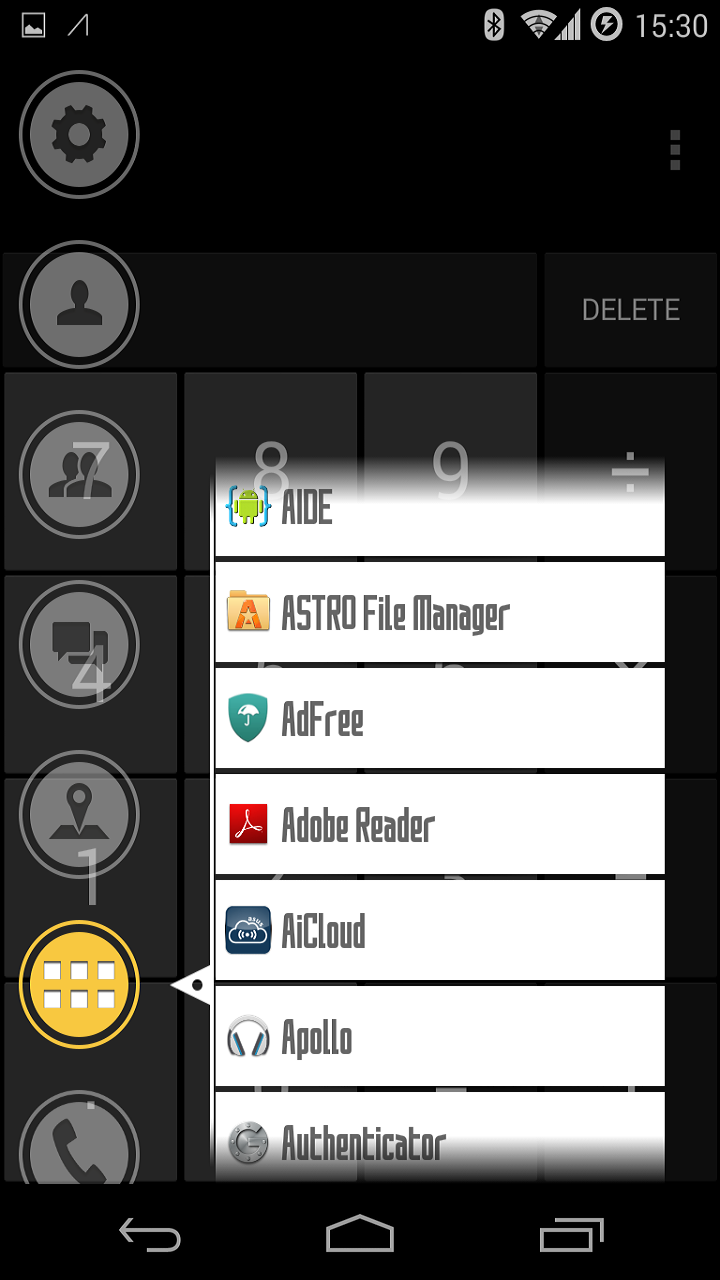Open the messaging bubbles icon
Image resolution: width=720 pixels, height=1280 pixels.
(x=79, y=644)
